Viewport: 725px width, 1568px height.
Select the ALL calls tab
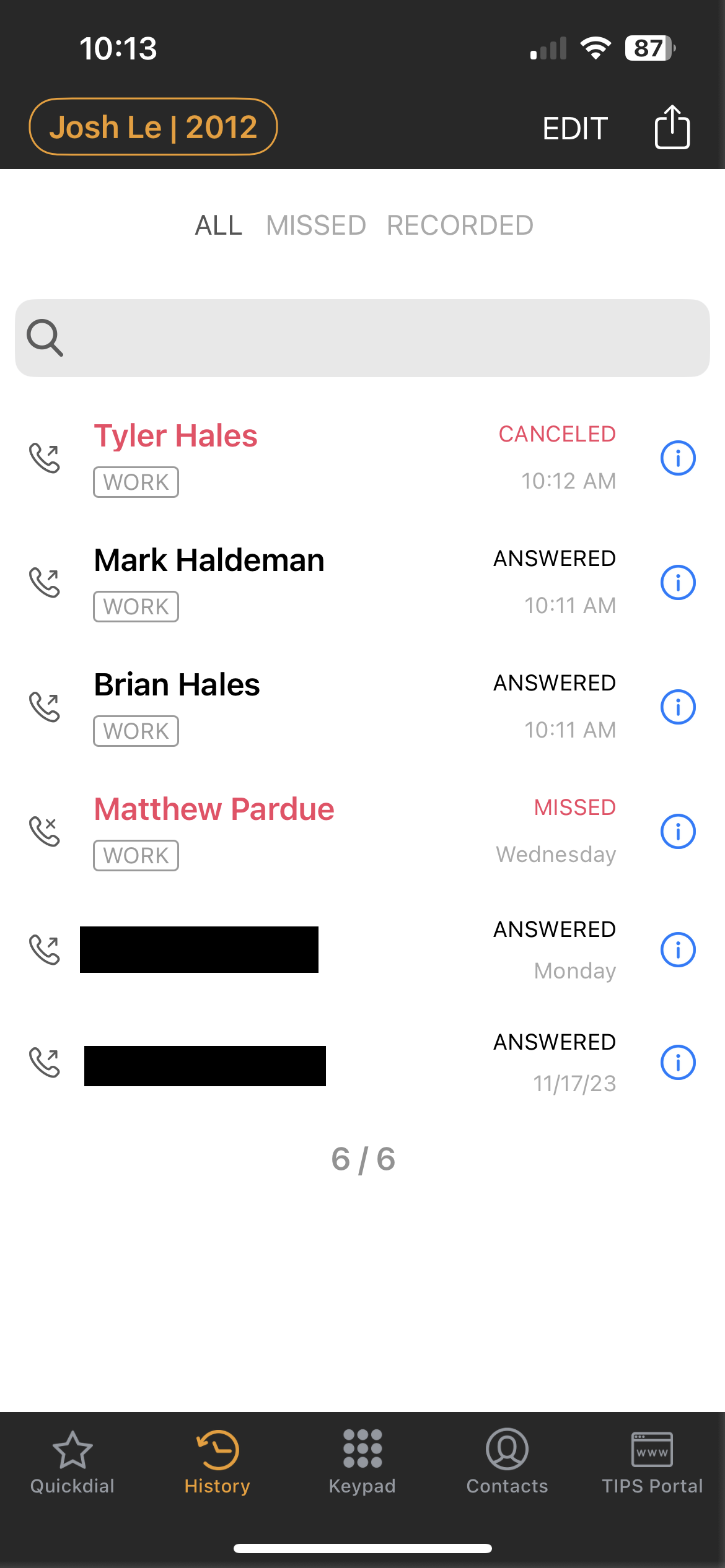point(218,225)
